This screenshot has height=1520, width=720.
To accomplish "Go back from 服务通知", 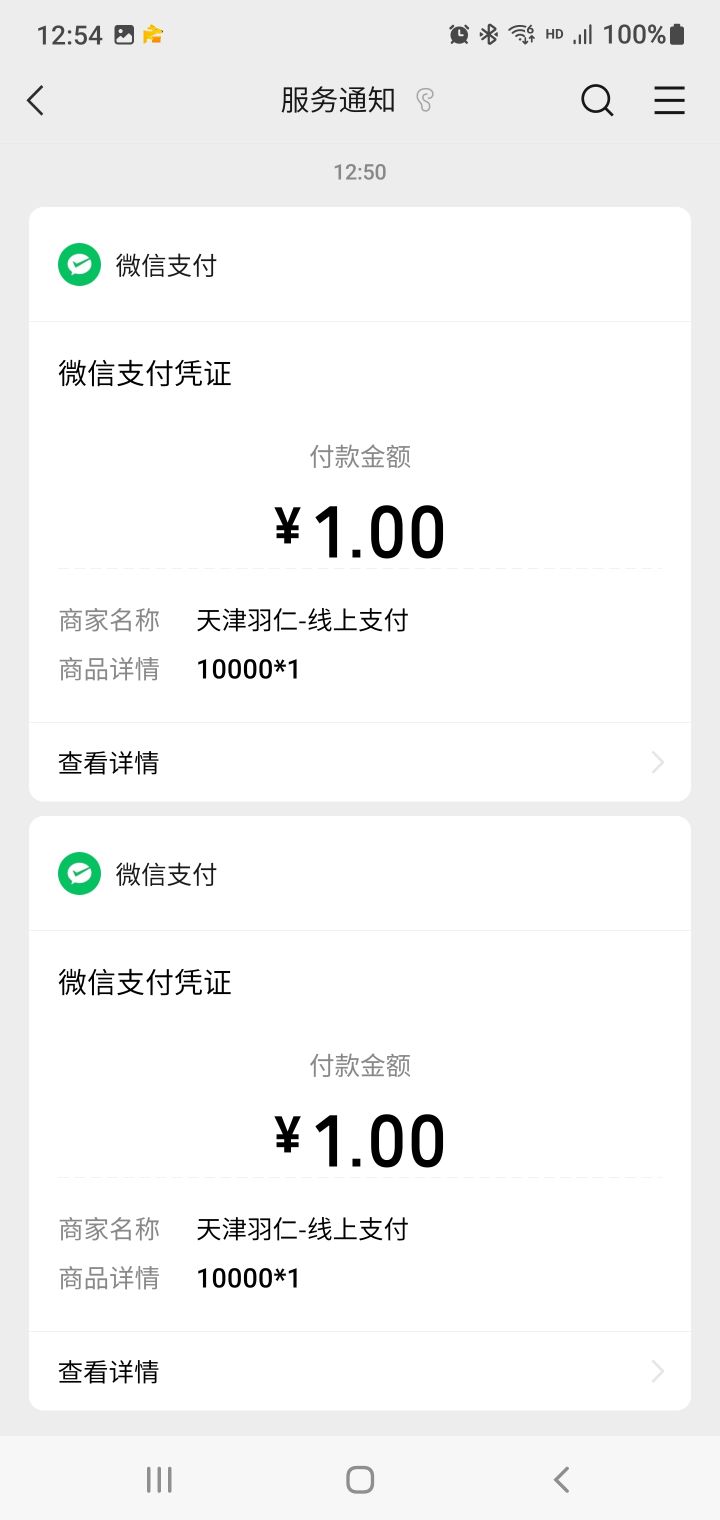I will point(36,100).
